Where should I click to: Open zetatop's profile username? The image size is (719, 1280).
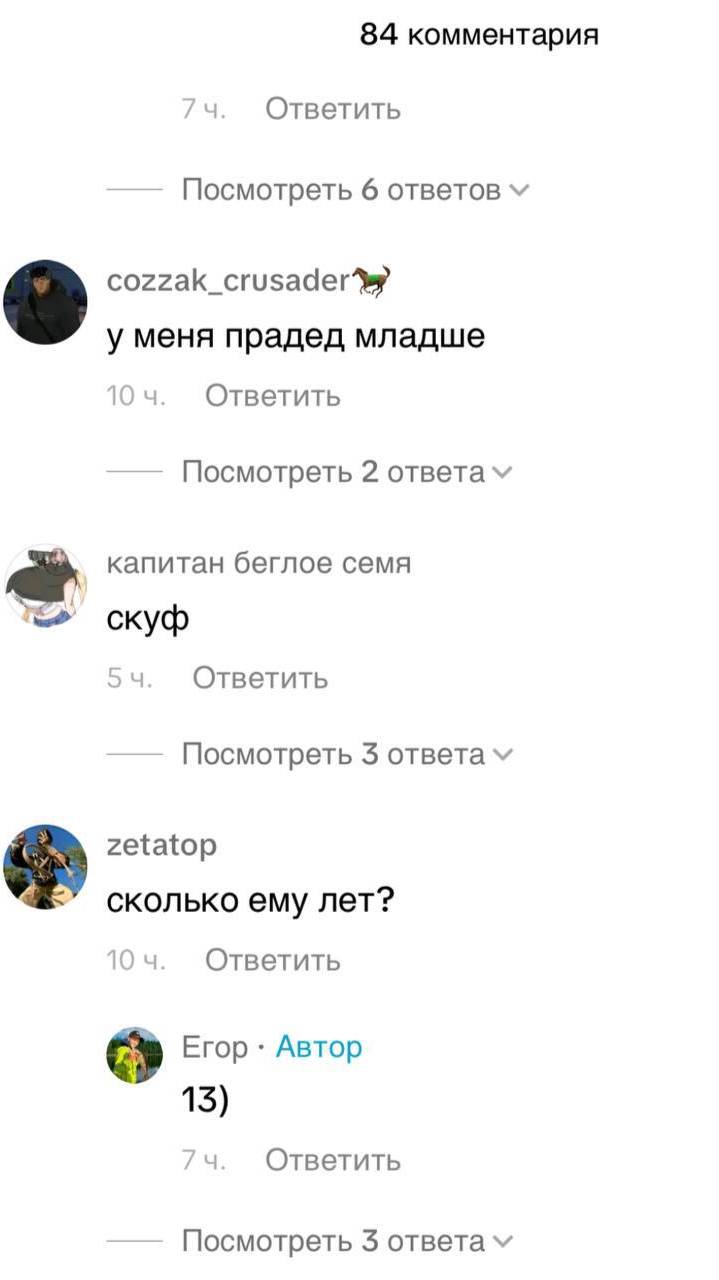point(161,846)
